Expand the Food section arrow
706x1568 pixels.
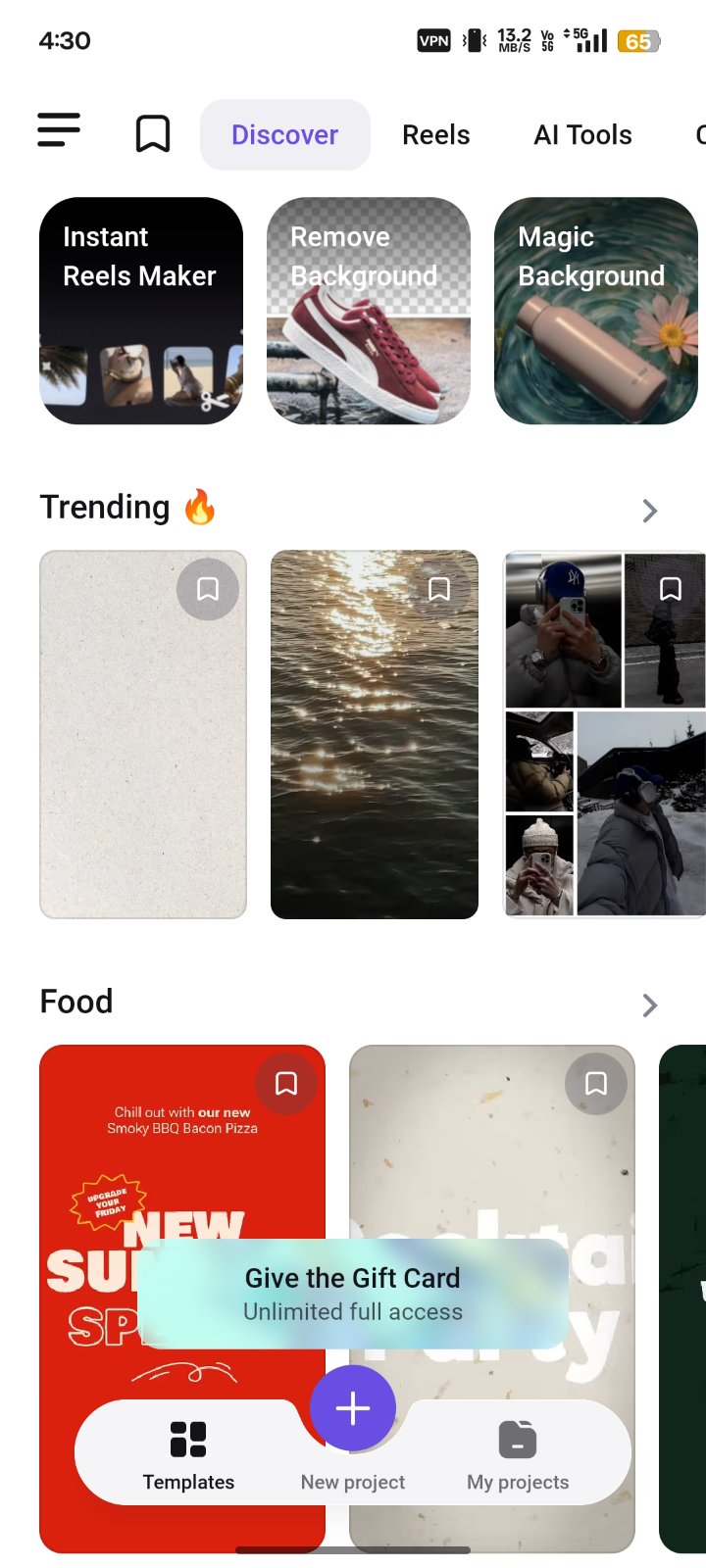click(649, 1005)
